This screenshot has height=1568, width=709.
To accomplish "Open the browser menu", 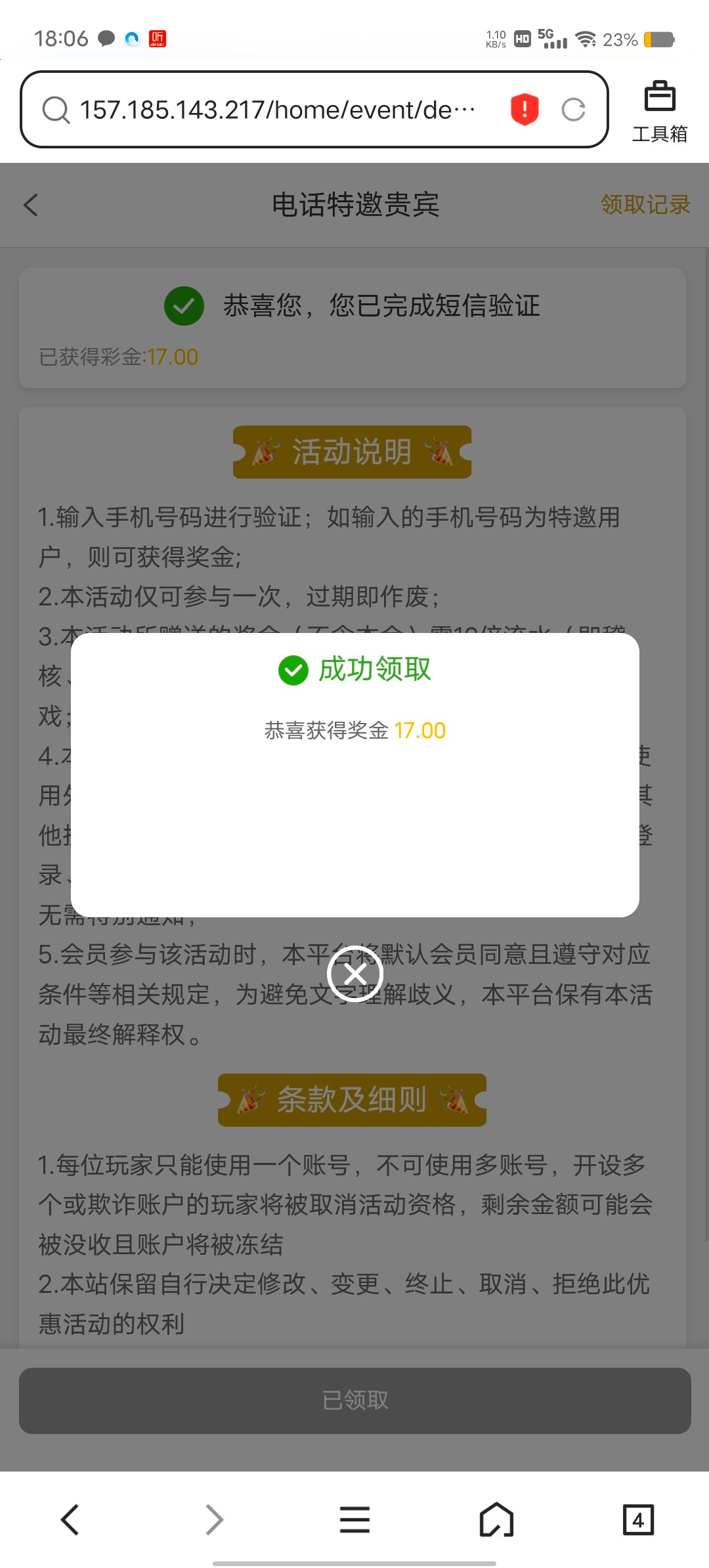I will 354,1519.
